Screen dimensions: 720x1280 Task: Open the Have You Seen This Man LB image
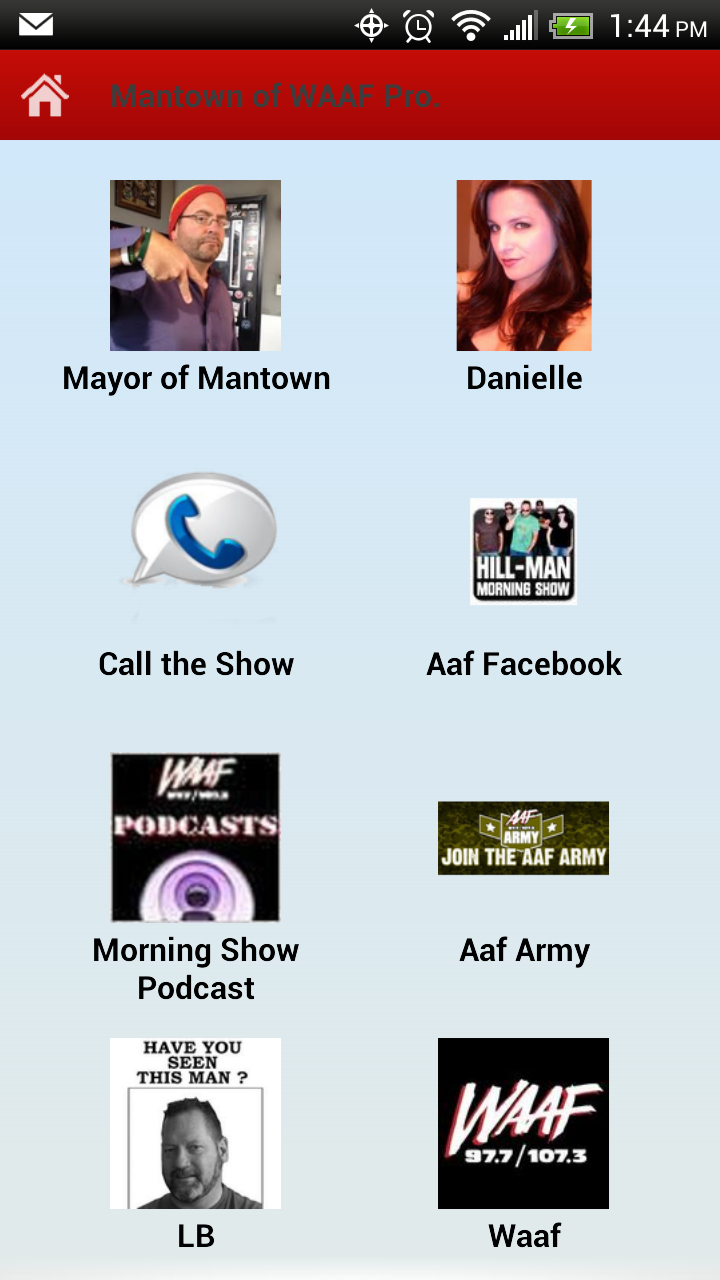(195, 1122)
